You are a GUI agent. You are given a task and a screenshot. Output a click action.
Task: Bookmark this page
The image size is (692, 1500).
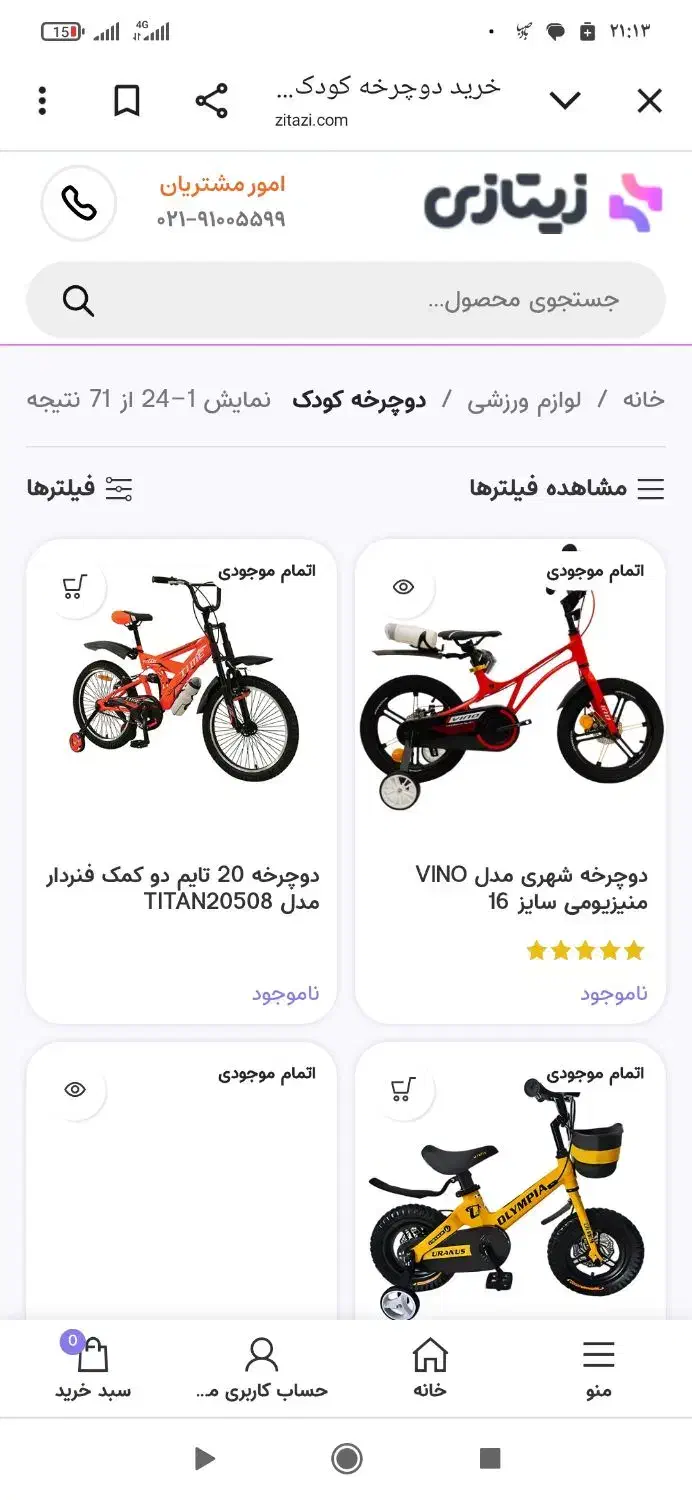[x=127, y=101]
